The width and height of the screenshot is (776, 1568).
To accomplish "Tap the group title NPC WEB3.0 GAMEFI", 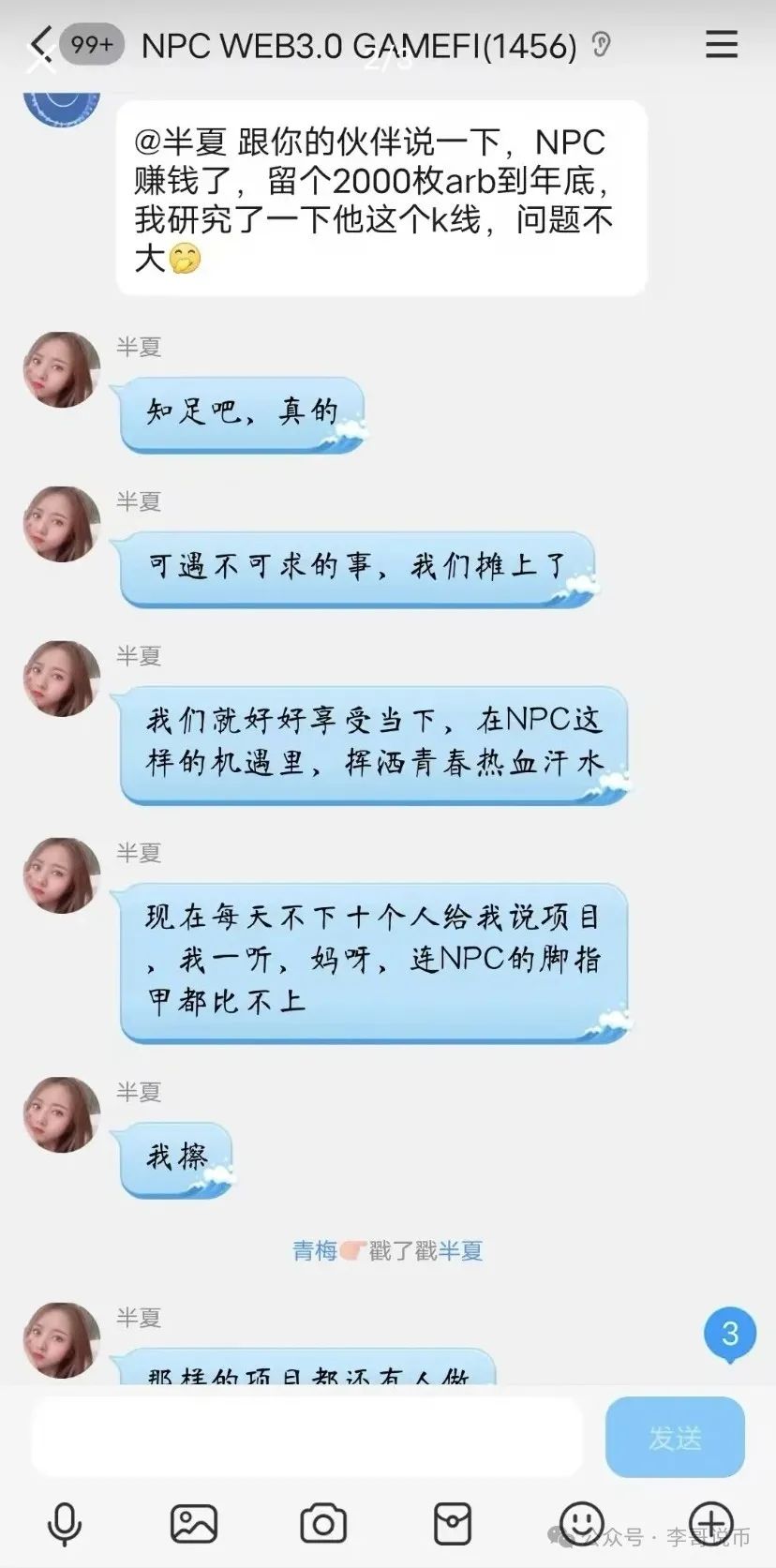I will (x=356, y=44).
